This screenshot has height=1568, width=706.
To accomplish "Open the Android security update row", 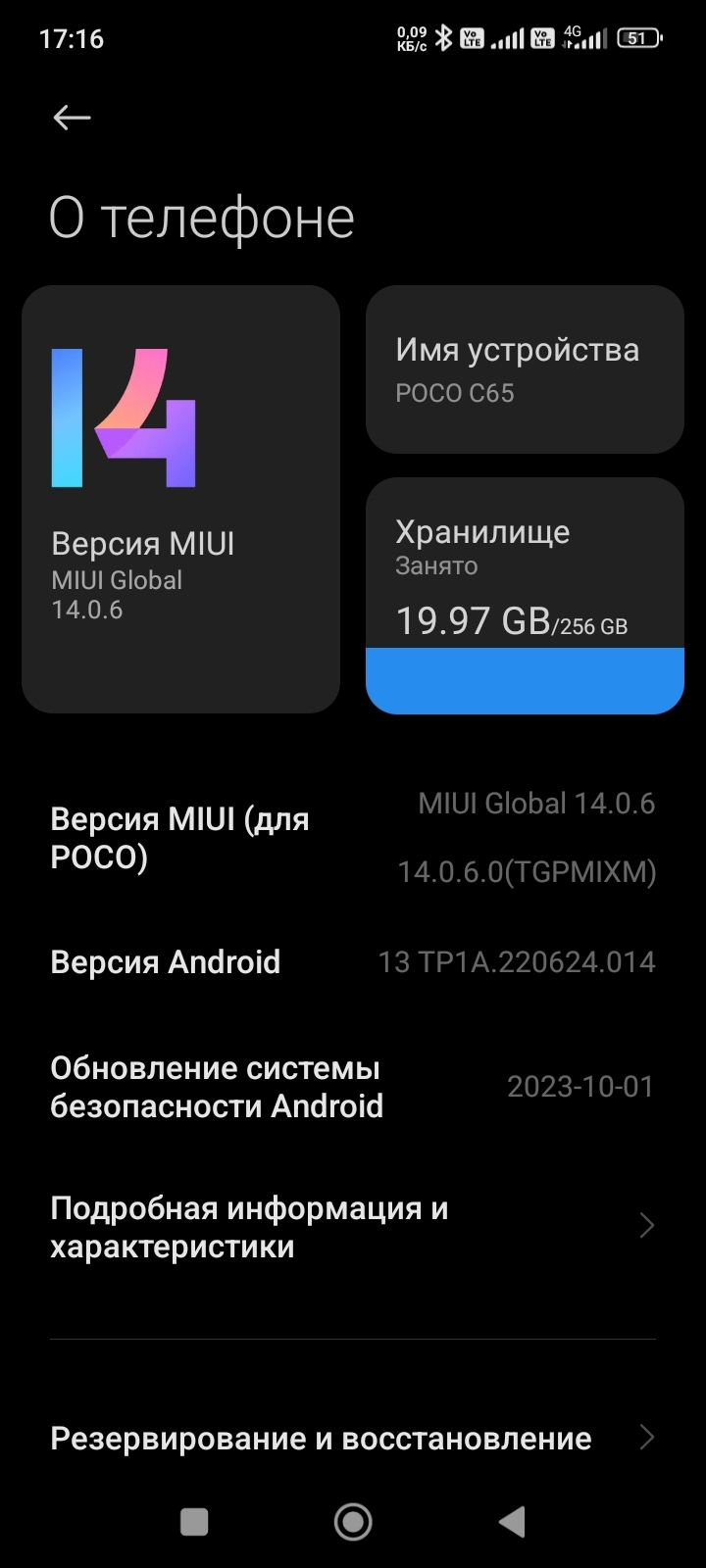I will [x=353, y=1087].
